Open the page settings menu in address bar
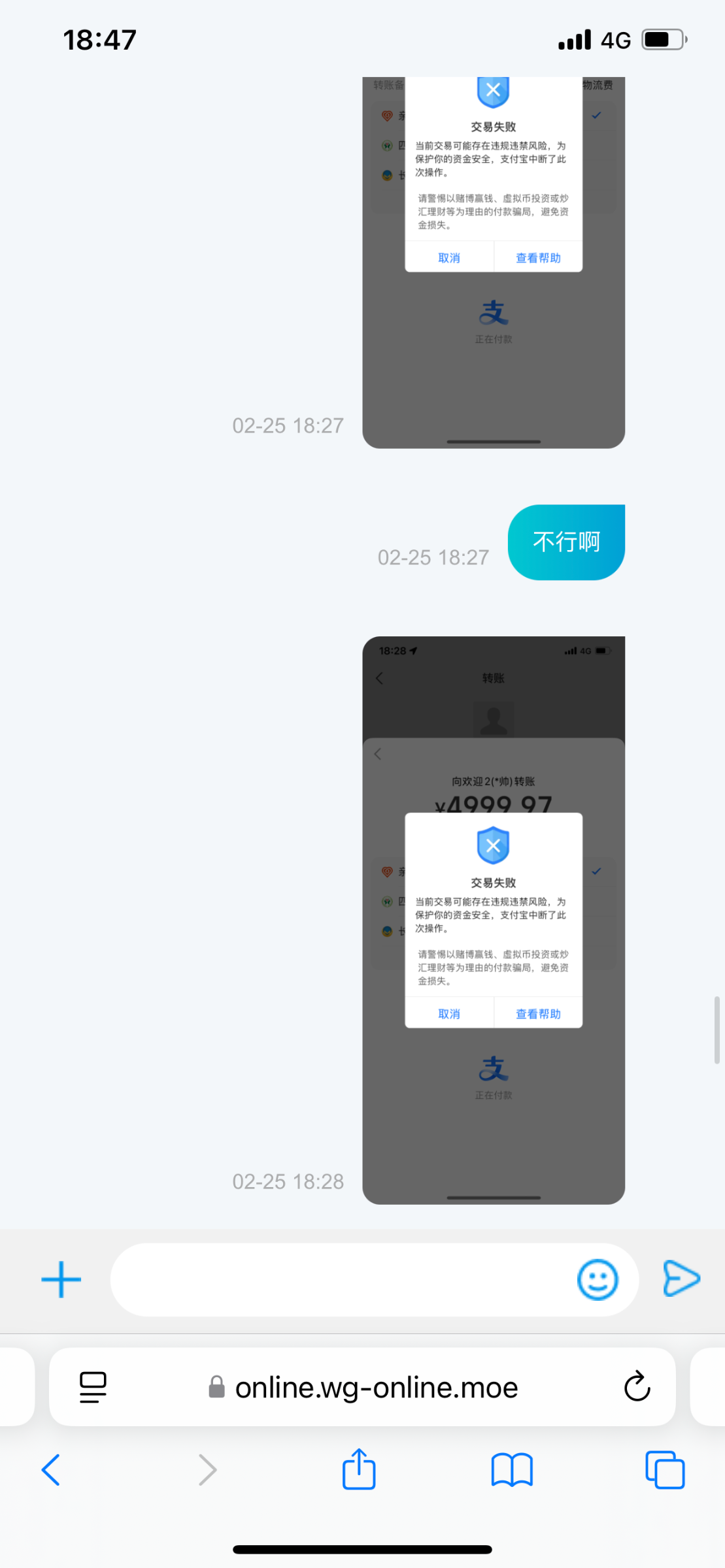The image size is (725, 1568). [x=93, y=1387]
